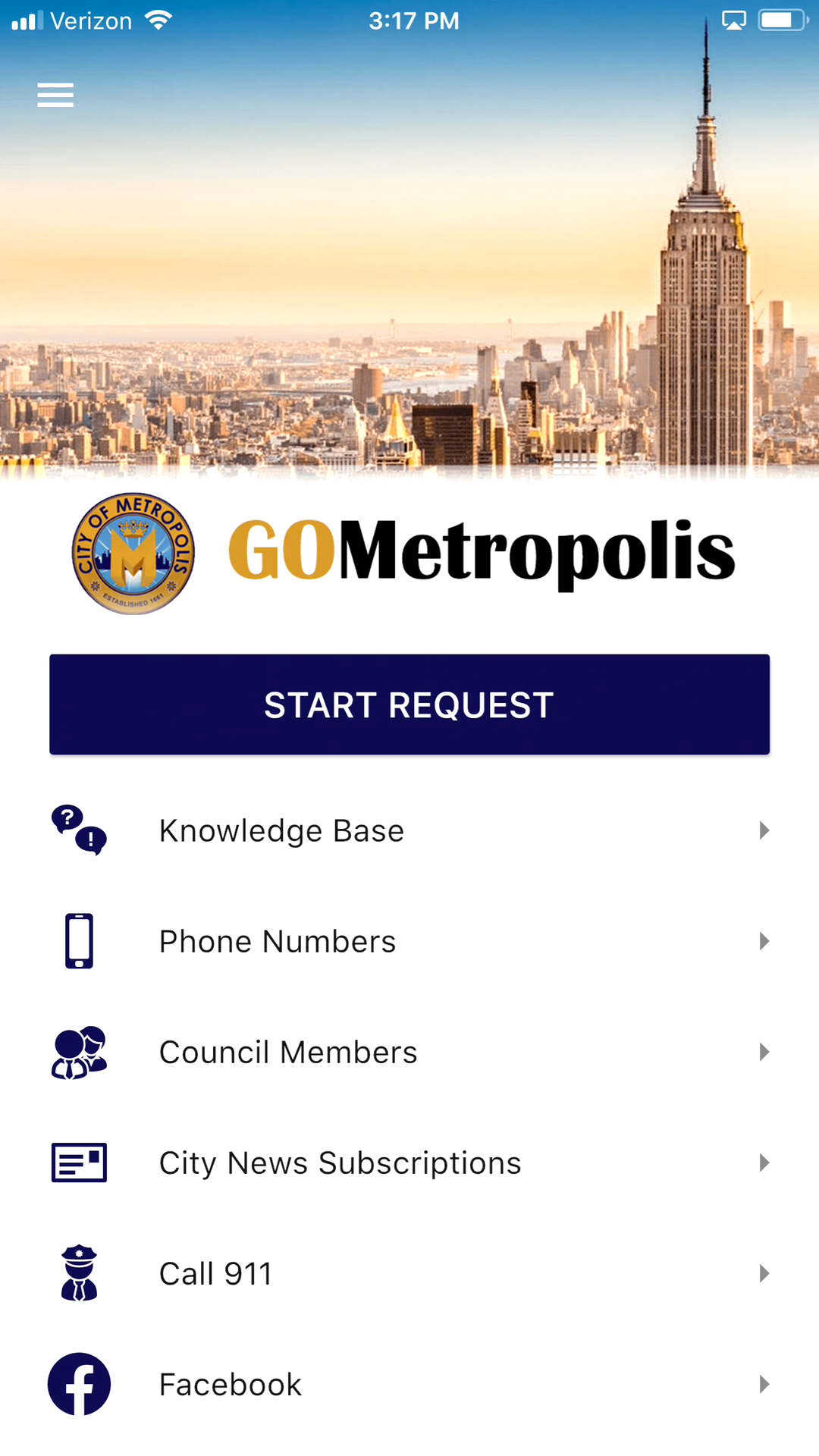Viewport: 819px width, 1456px height.
Task: Click the screen mirroring icon near the battery
Action: click(x=734, y=20)
